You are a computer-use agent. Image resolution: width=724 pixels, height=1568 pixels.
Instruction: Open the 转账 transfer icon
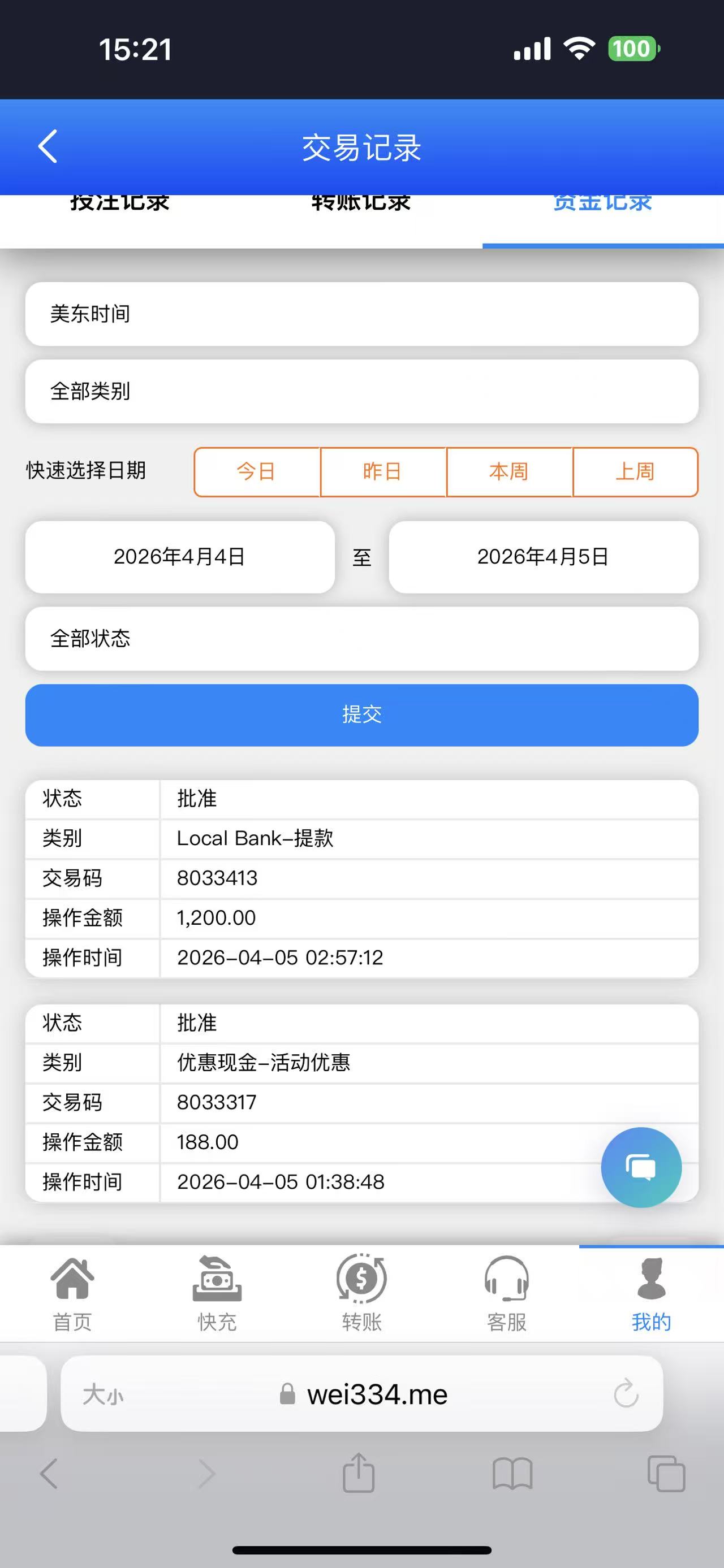[361, 1278]
